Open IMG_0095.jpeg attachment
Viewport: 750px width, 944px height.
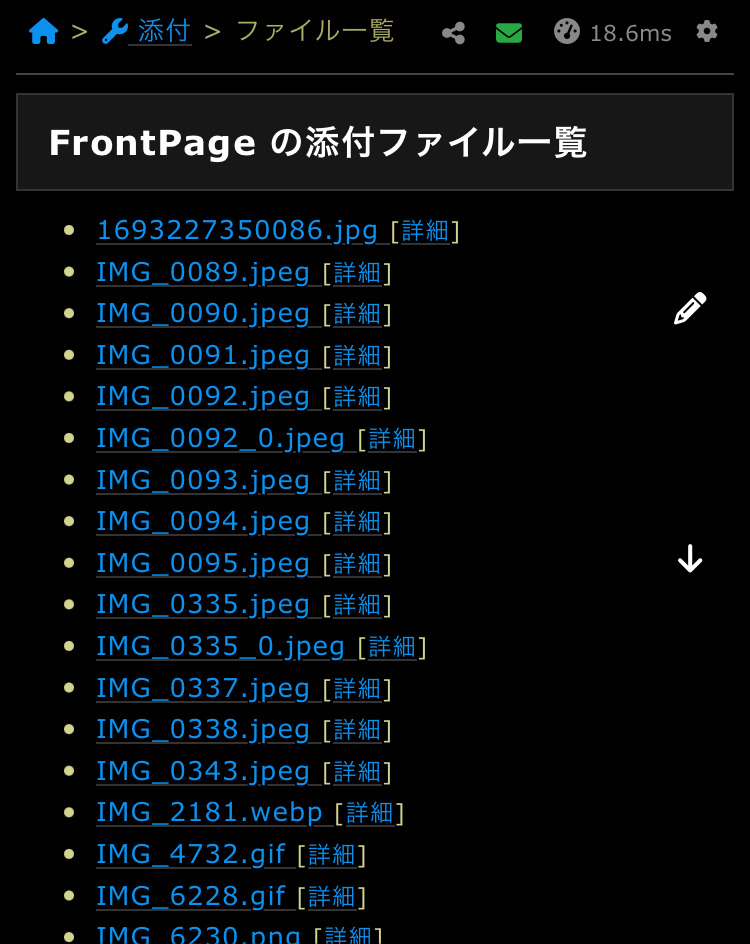pos(203,564)
